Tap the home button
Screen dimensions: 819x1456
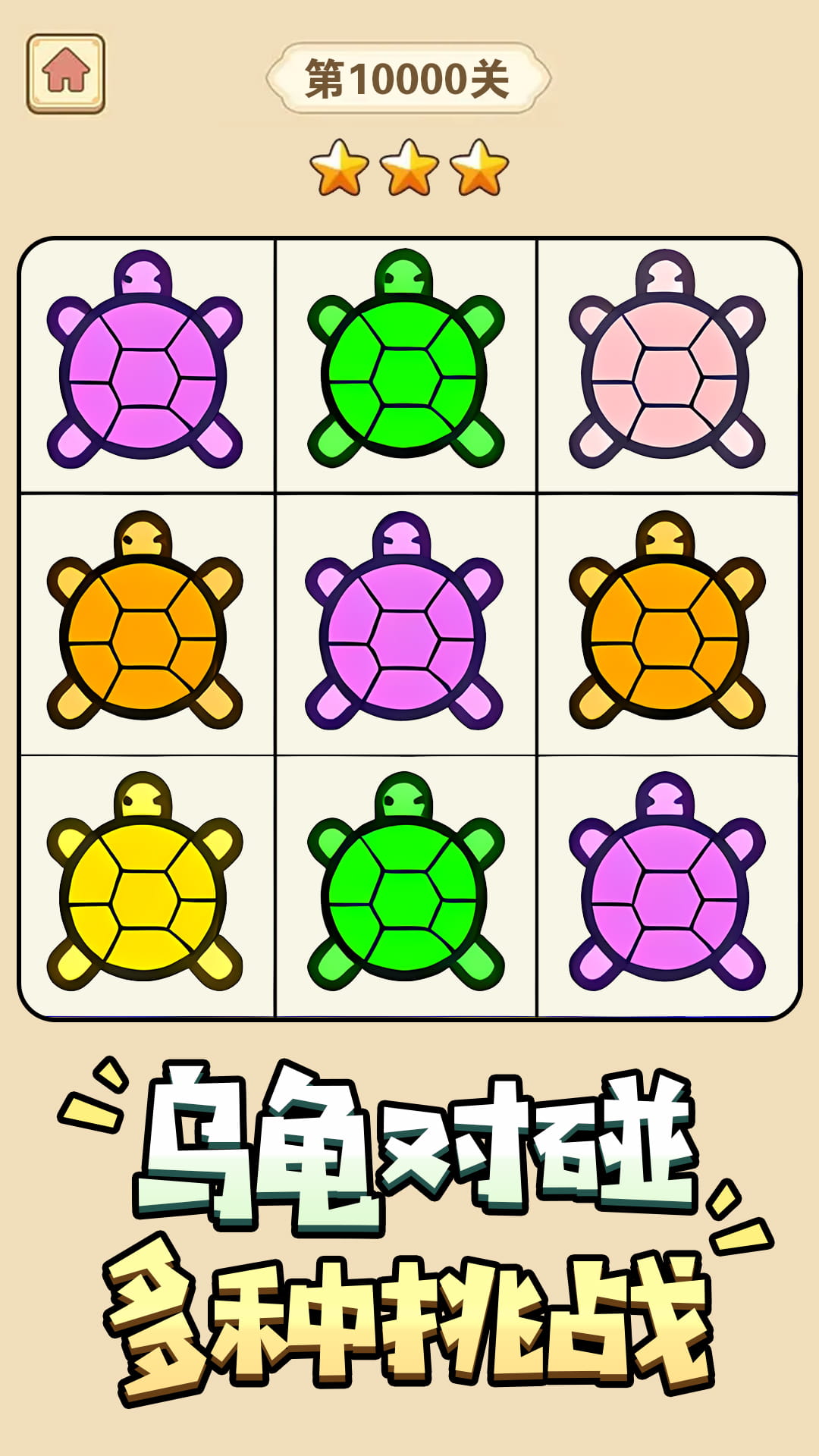[x=66, y=74]
